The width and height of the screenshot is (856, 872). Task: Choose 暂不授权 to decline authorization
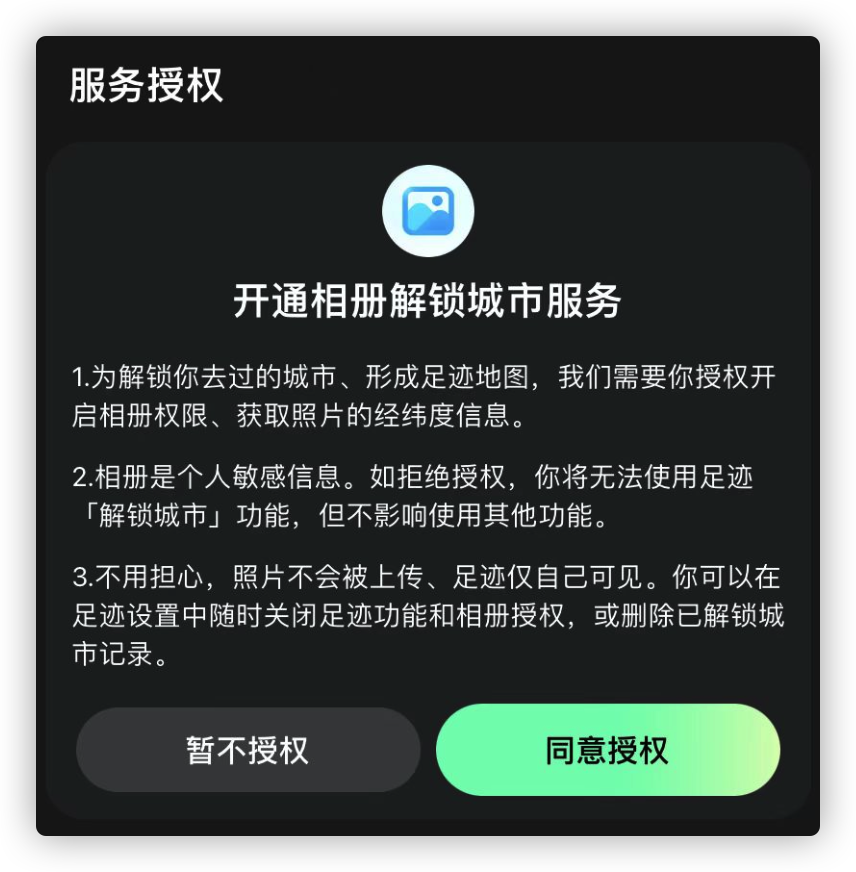(x=248, y=749)
